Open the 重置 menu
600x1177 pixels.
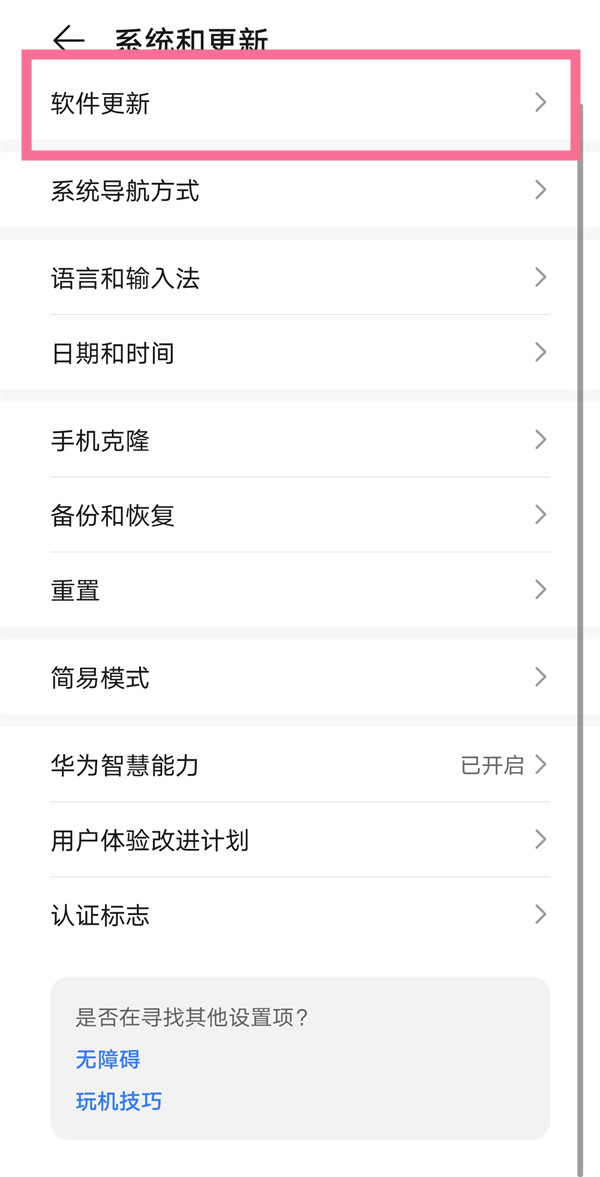coord(300,590)
